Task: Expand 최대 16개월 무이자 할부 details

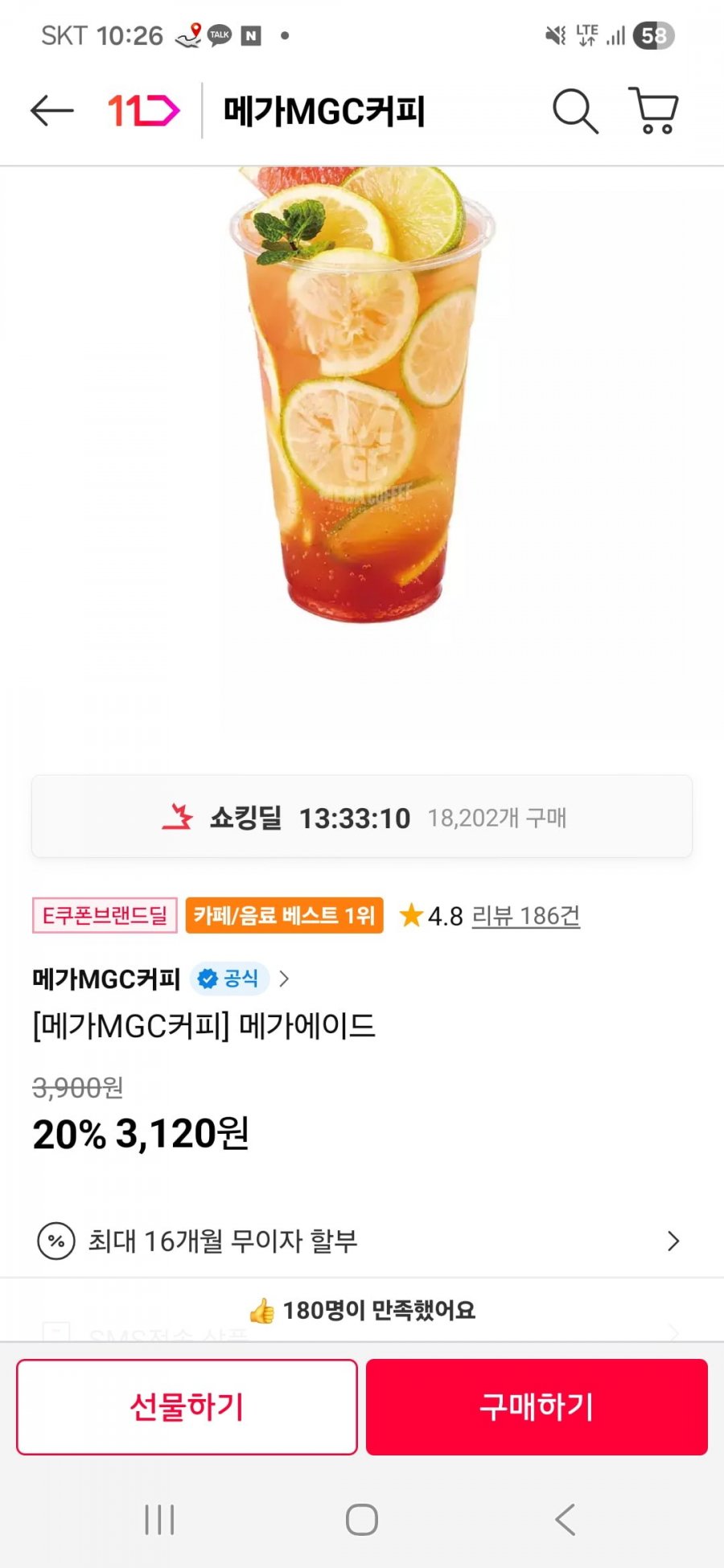Action: coord(361,1241)
